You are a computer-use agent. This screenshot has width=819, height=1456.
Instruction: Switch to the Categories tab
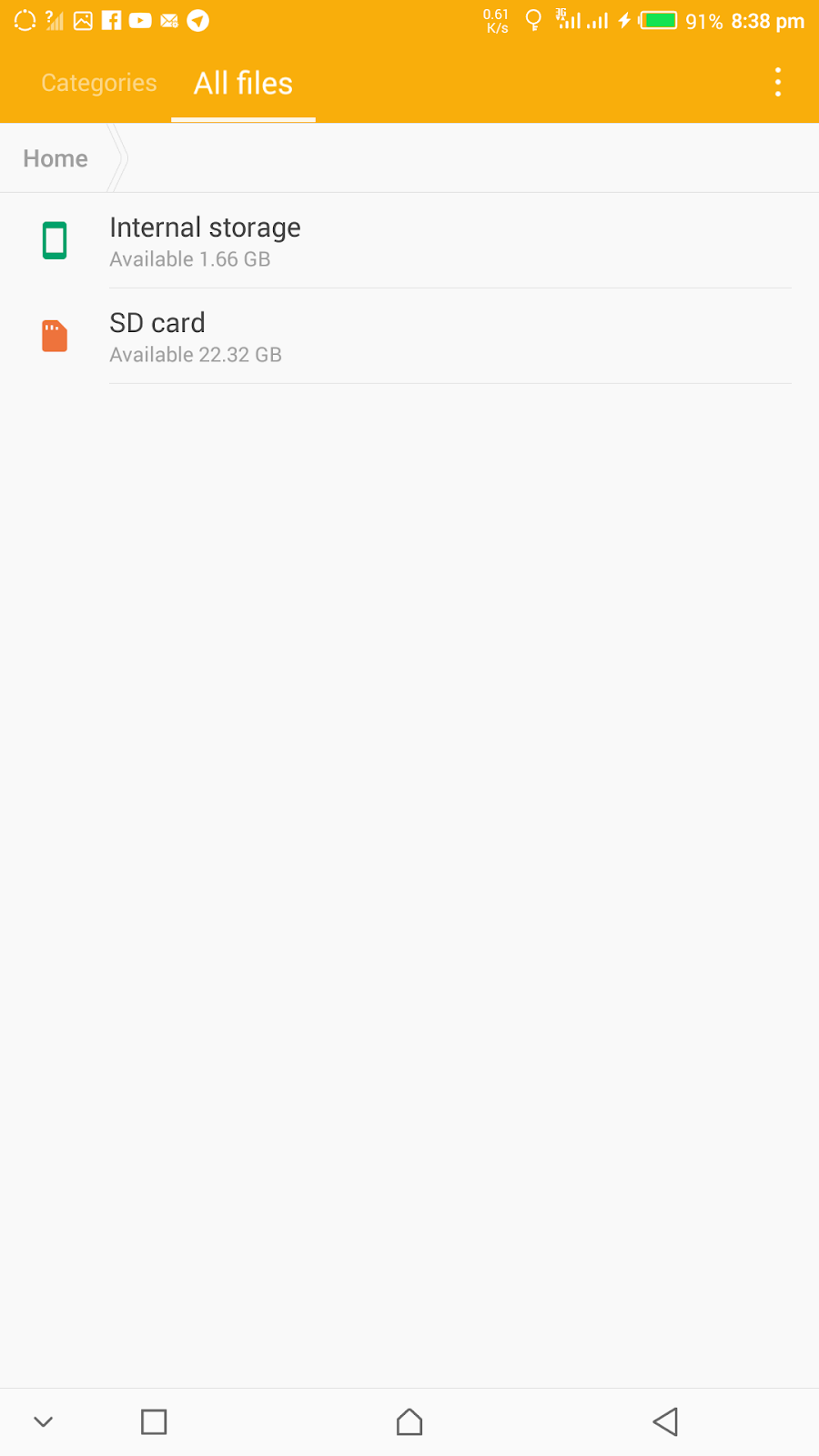(x=99, y=83)
